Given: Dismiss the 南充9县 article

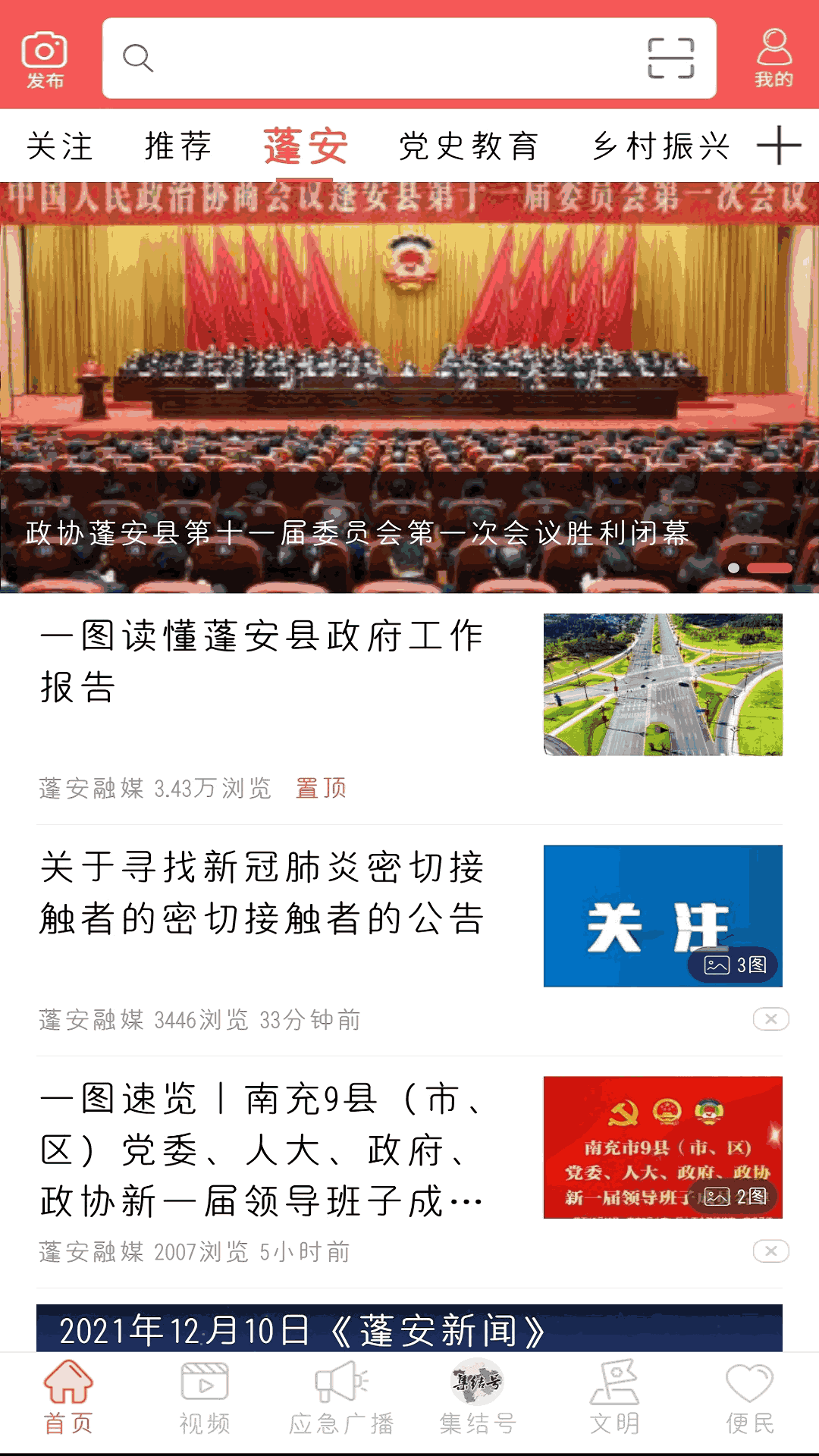Looking at the screenshot, I should pos(770,1251).
